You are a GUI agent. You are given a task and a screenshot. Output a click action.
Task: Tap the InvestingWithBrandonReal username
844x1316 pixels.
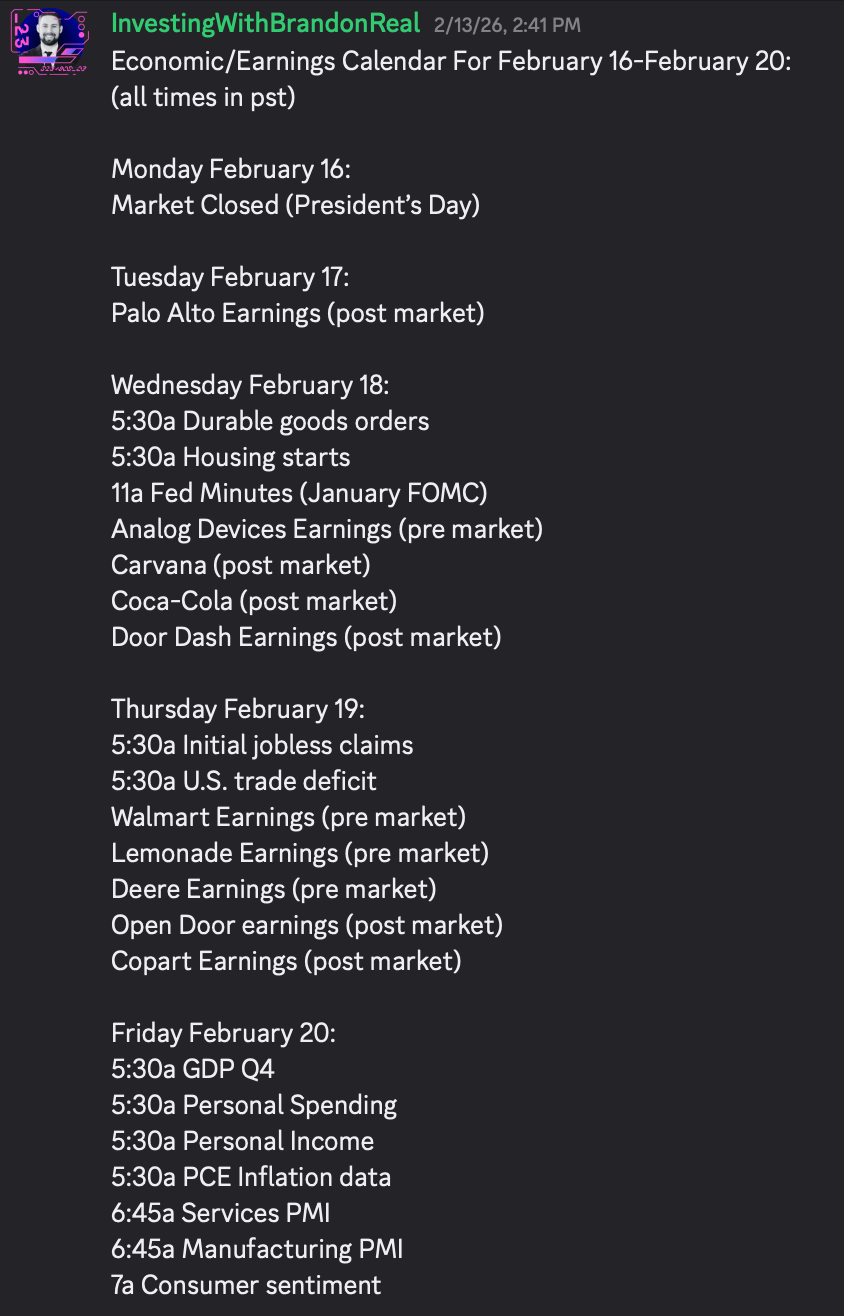pyautogui.click(x=265, y=24)
